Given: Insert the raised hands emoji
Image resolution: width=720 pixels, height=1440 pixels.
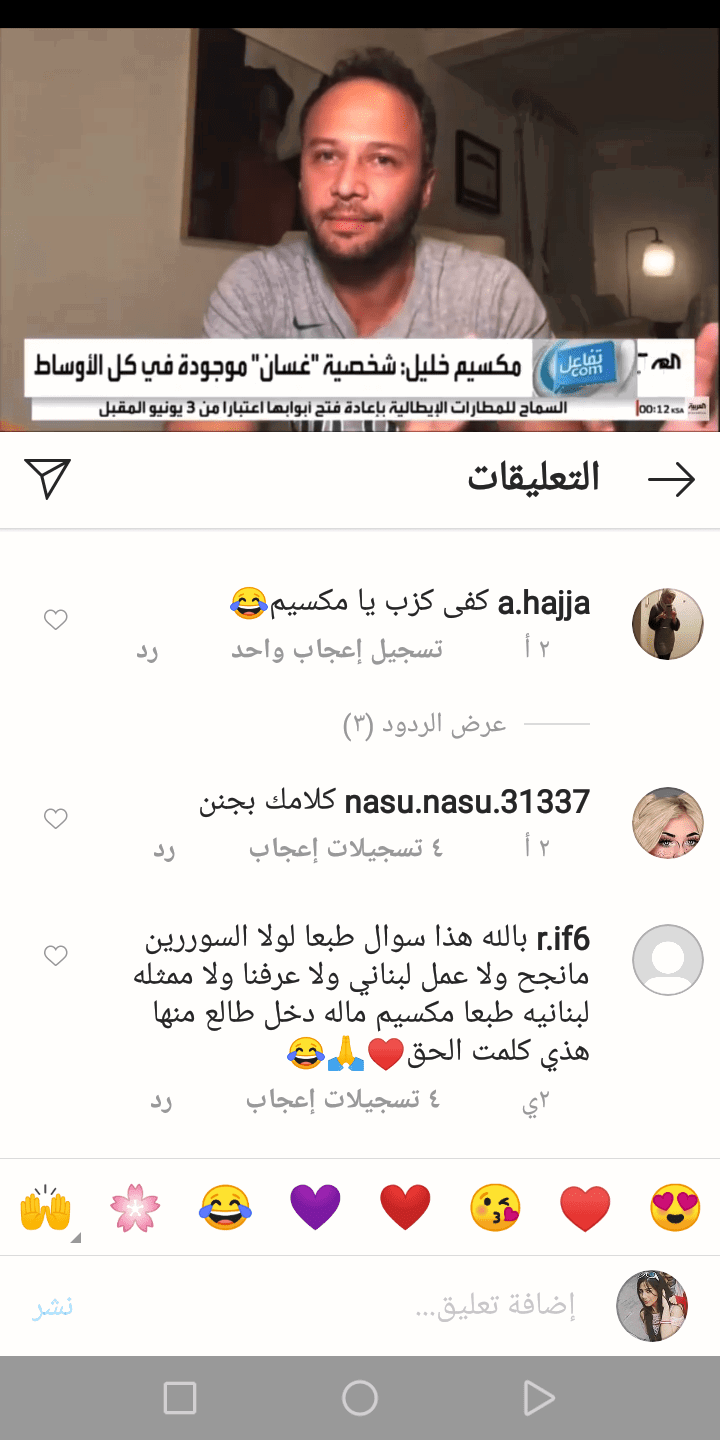Looking at the screenshot, I should [46, 1207].
